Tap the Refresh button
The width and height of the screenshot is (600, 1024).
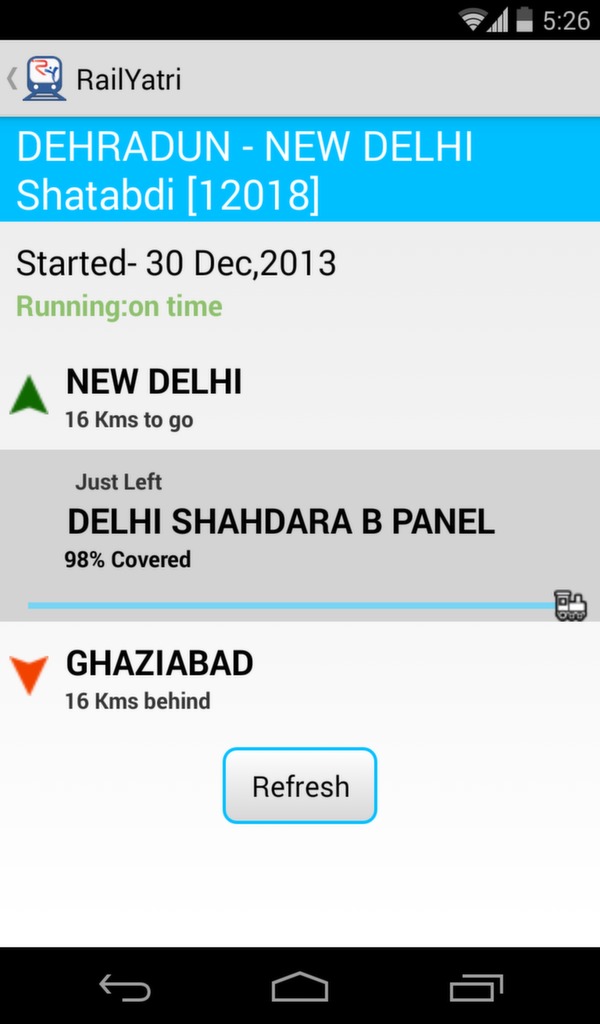(300, 786)
